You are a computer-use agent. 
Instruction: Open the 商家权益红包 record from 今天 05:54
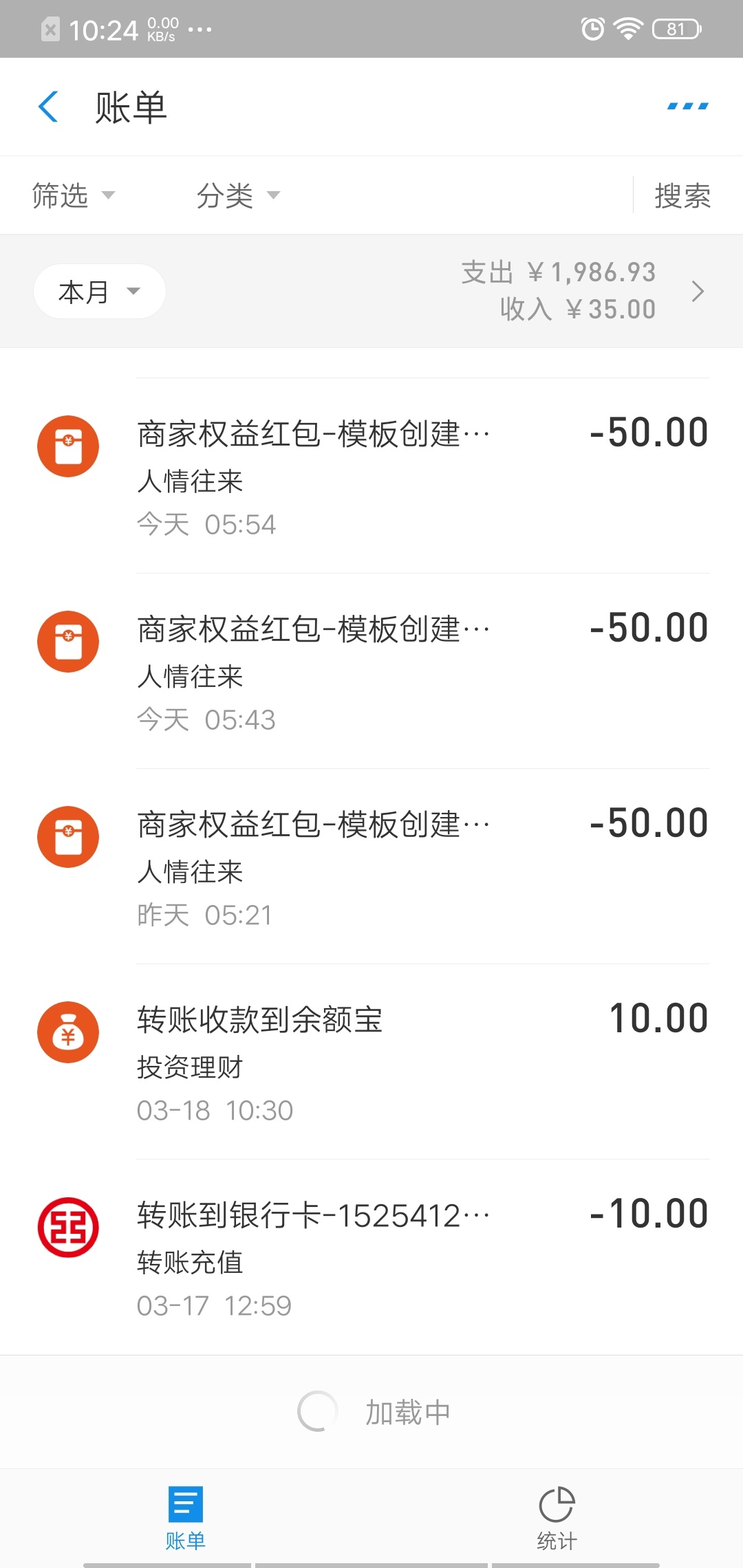[x=371, y=476]
